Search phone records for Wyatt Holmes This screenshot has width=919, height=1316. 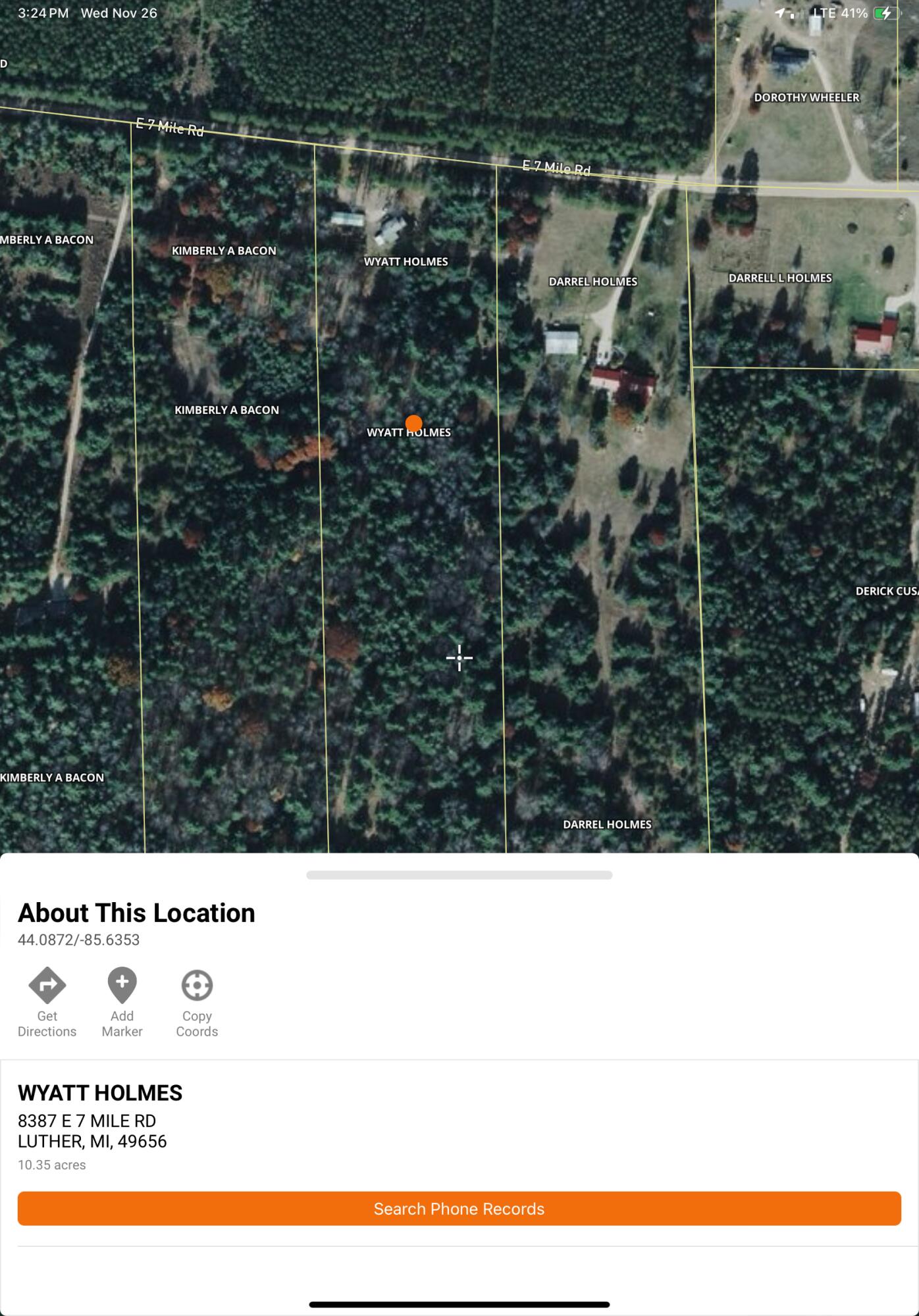click(459, 1208)
